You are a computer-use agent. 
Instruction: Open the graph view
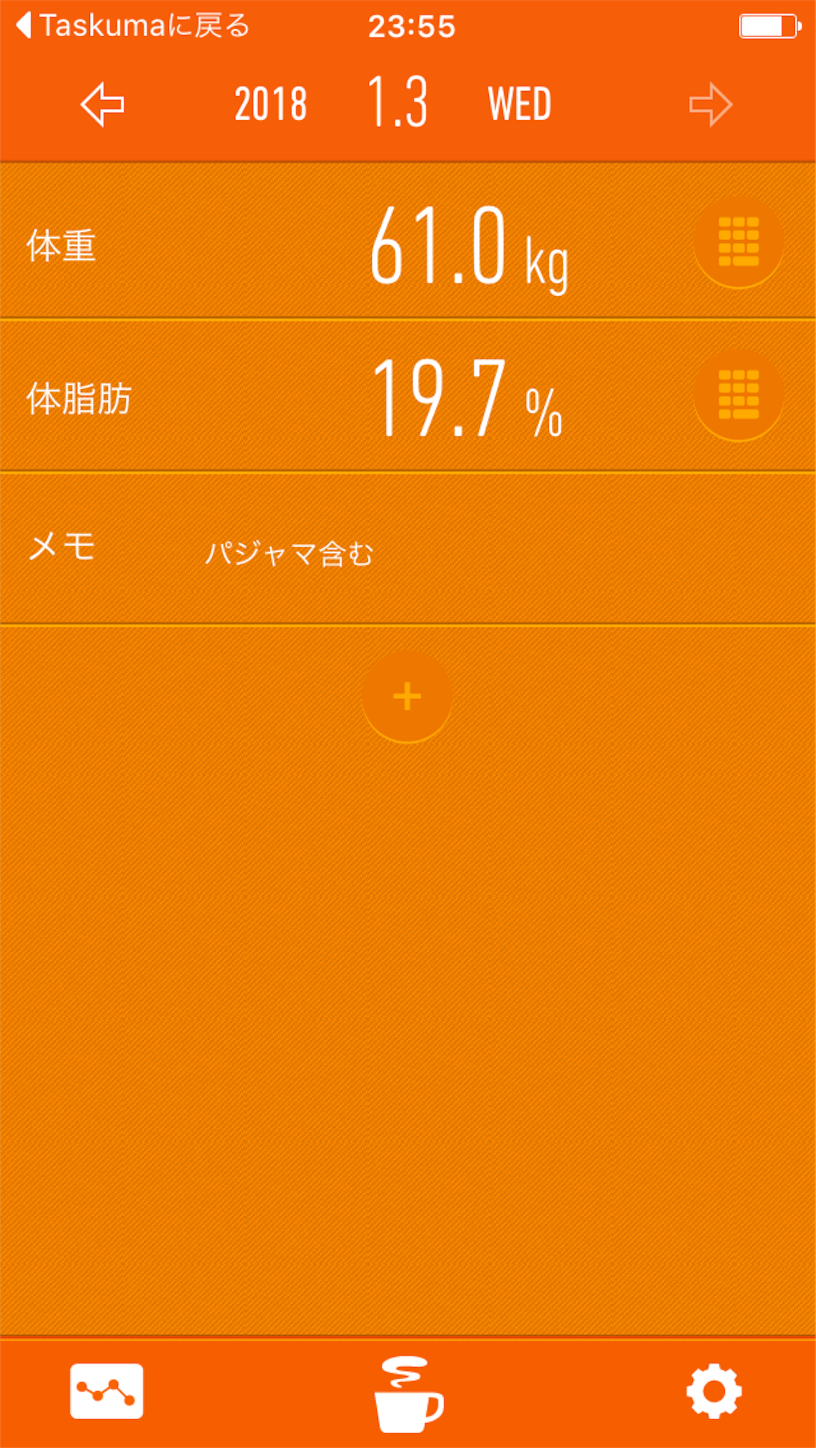[x=107, y=1391]
